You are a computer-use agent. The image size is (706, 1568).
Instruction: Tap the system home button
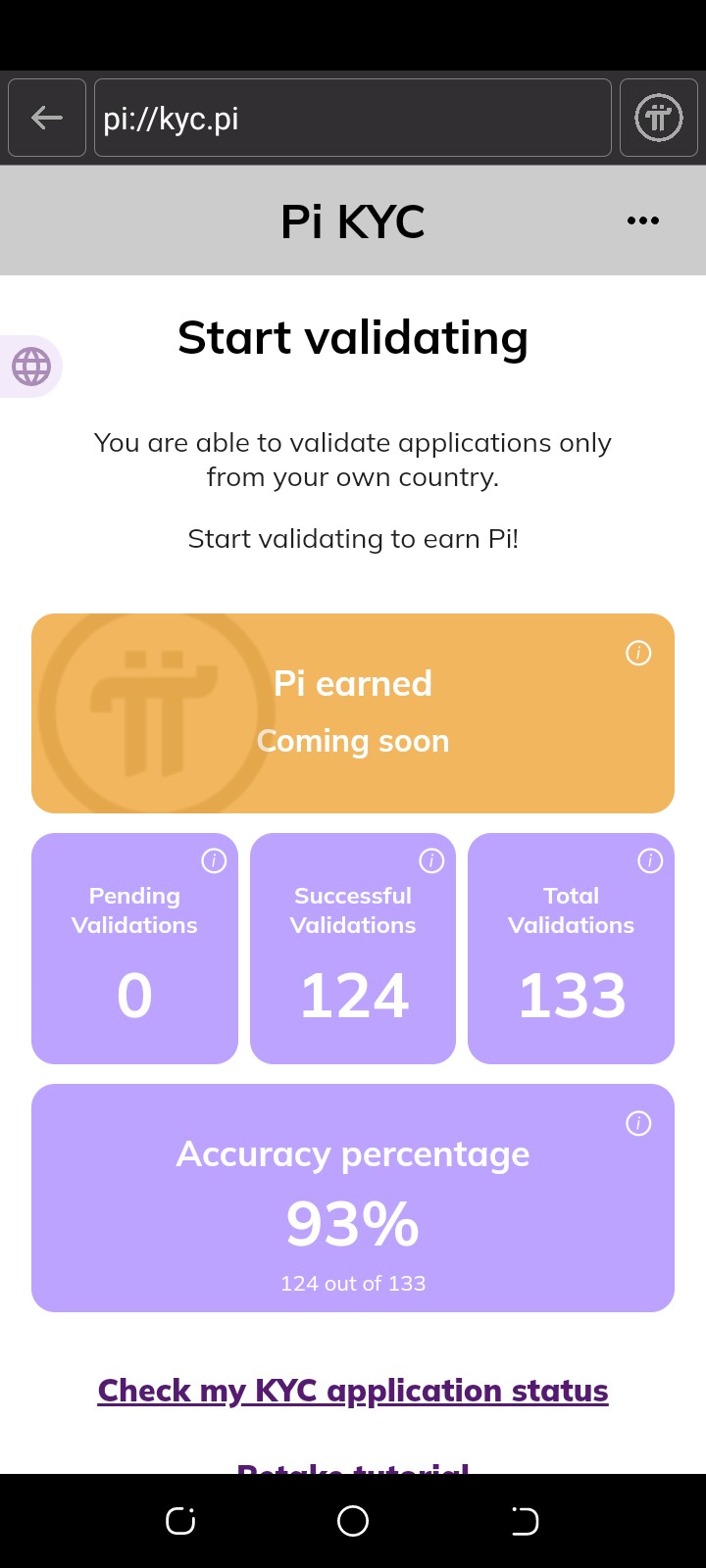[x=353, y=1521]
